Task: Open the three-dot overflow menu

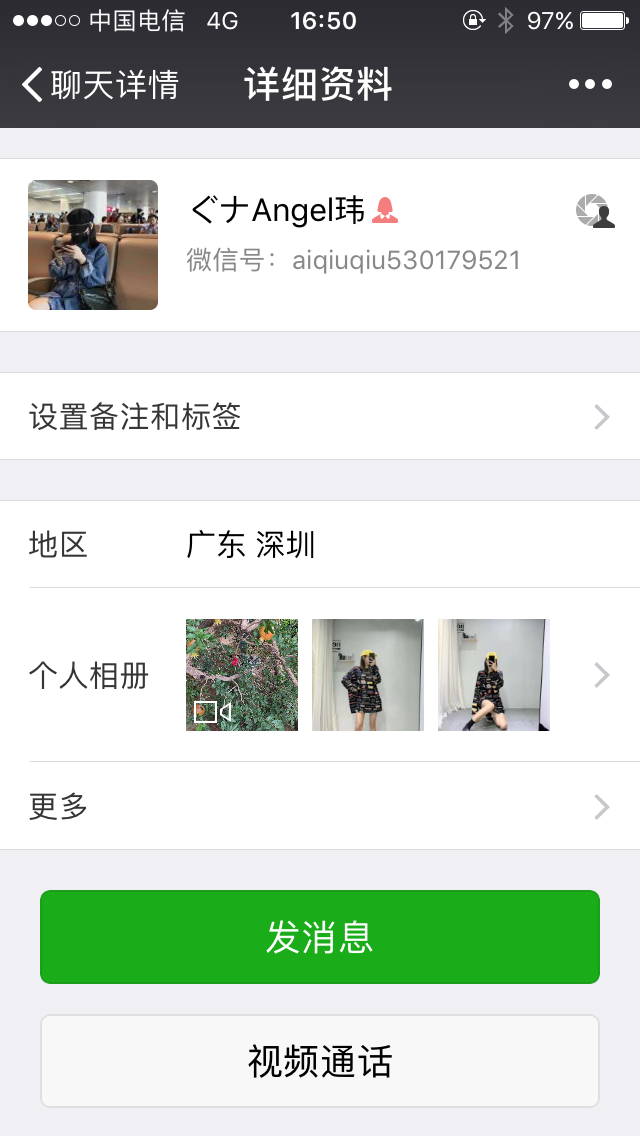Action: (x=590, y=85)
